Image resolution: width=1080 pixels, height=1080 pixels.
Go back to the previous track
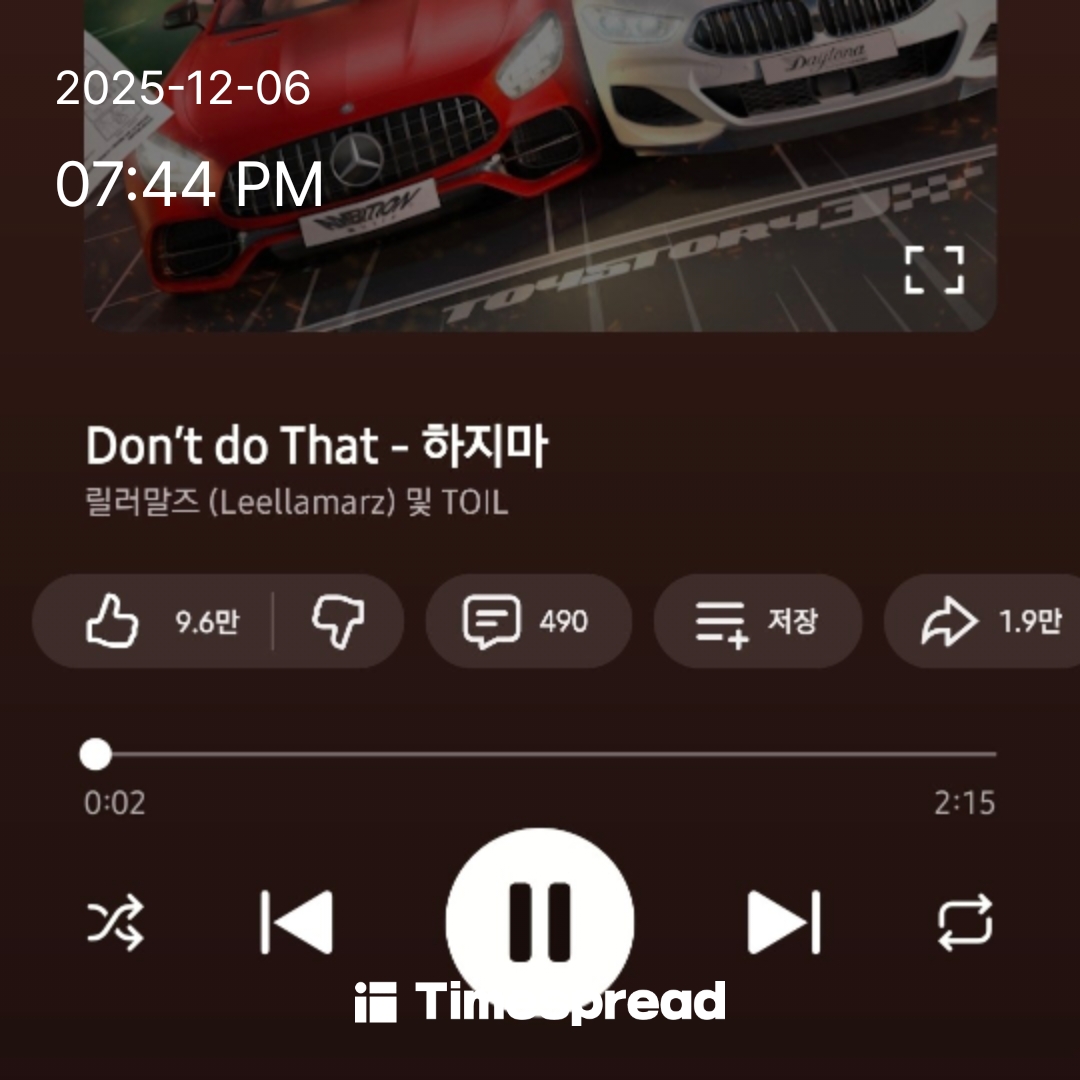click(296, 921)
